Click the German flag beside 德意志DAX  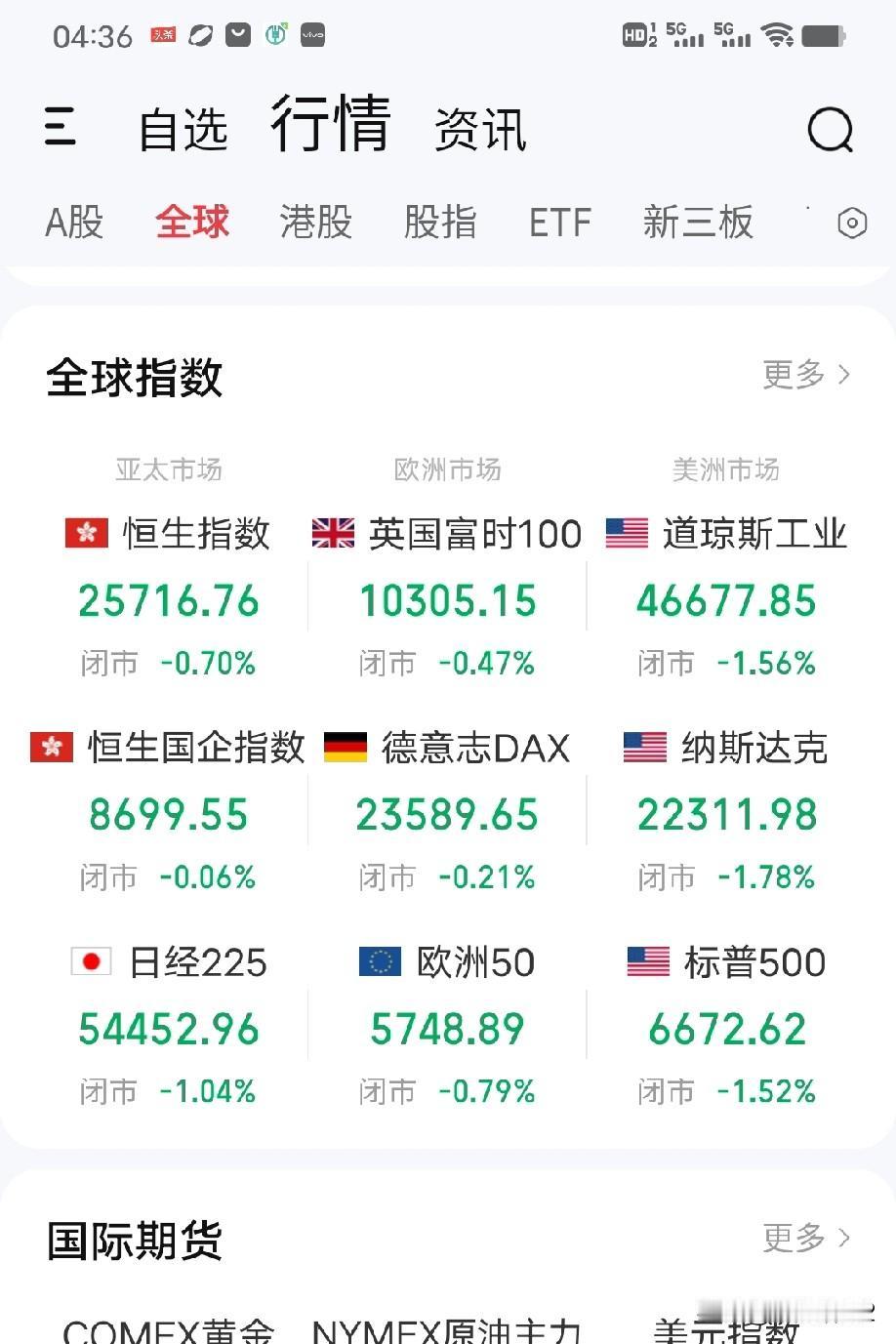345,747
